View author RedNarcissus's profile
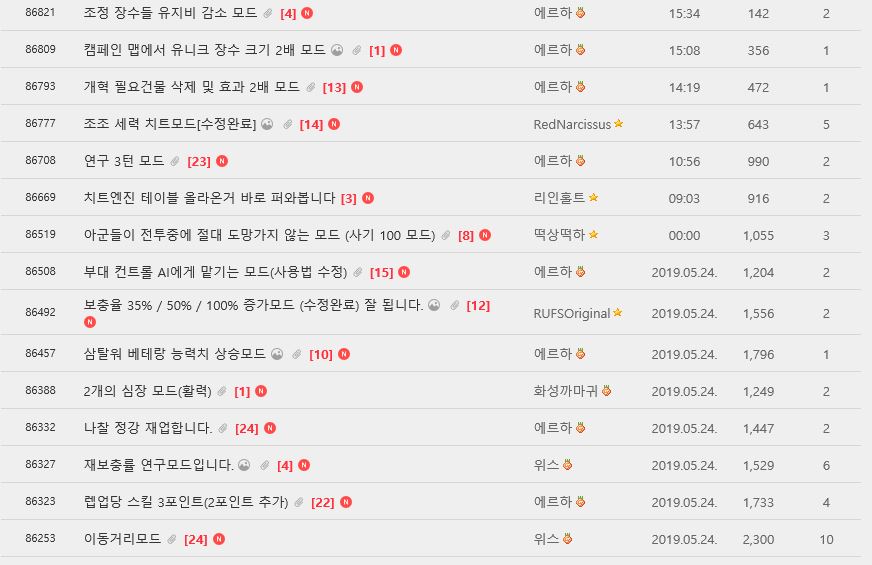The image size is (872, 565). pos(573,124)
